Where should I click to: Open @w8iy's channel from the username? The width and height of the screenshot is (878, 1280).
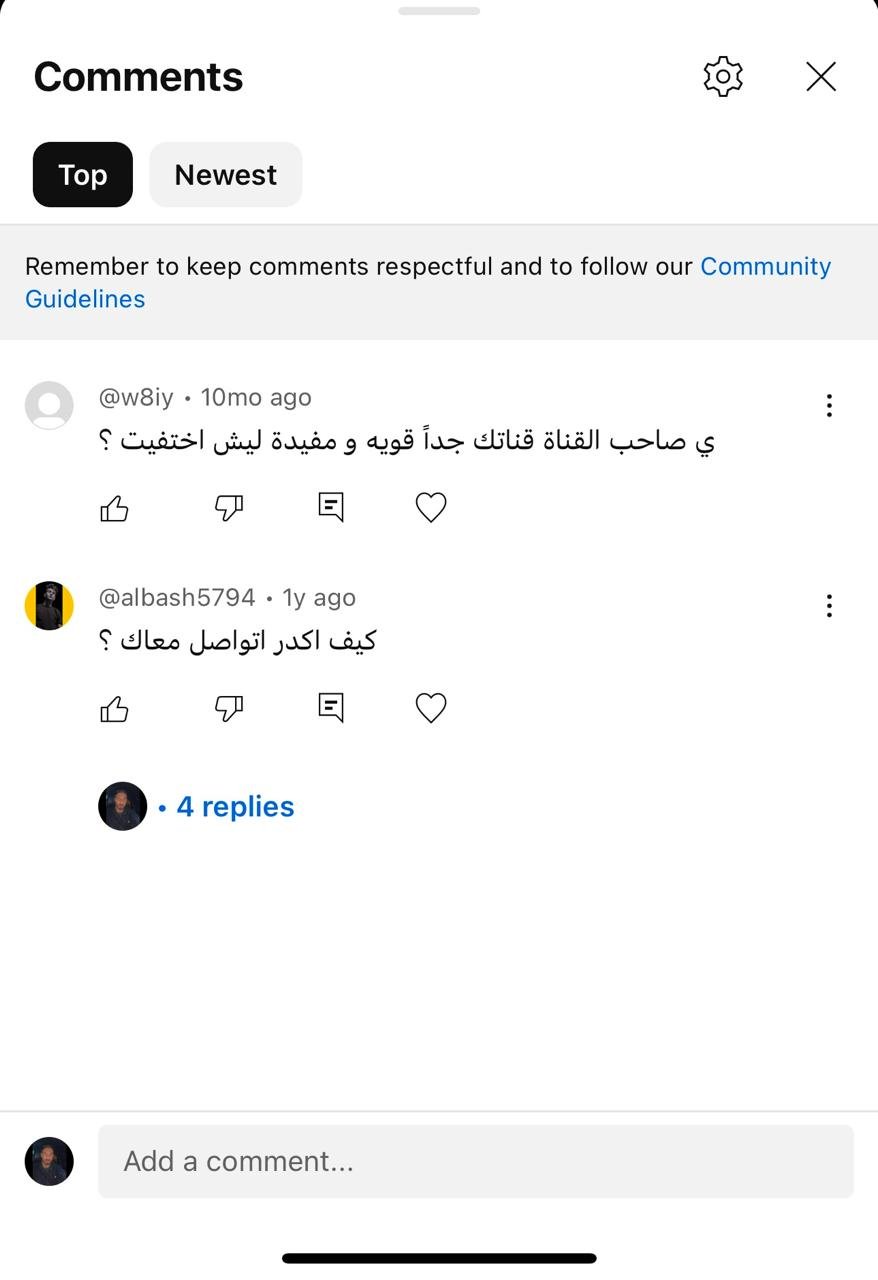point(136,398)
